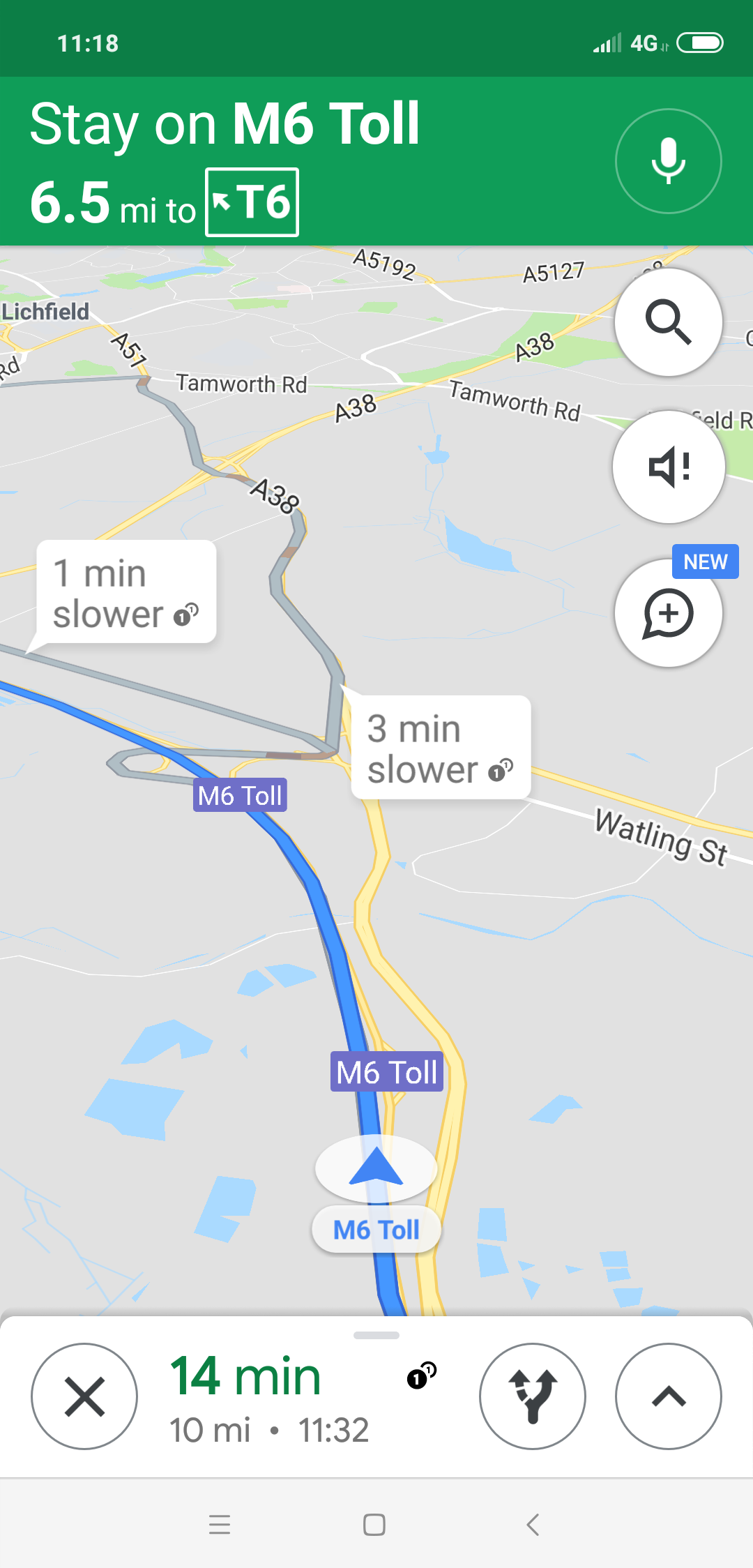Open search along route
Image resolution: width=753 pixels, height=1568 pixels.
point(668,322)
